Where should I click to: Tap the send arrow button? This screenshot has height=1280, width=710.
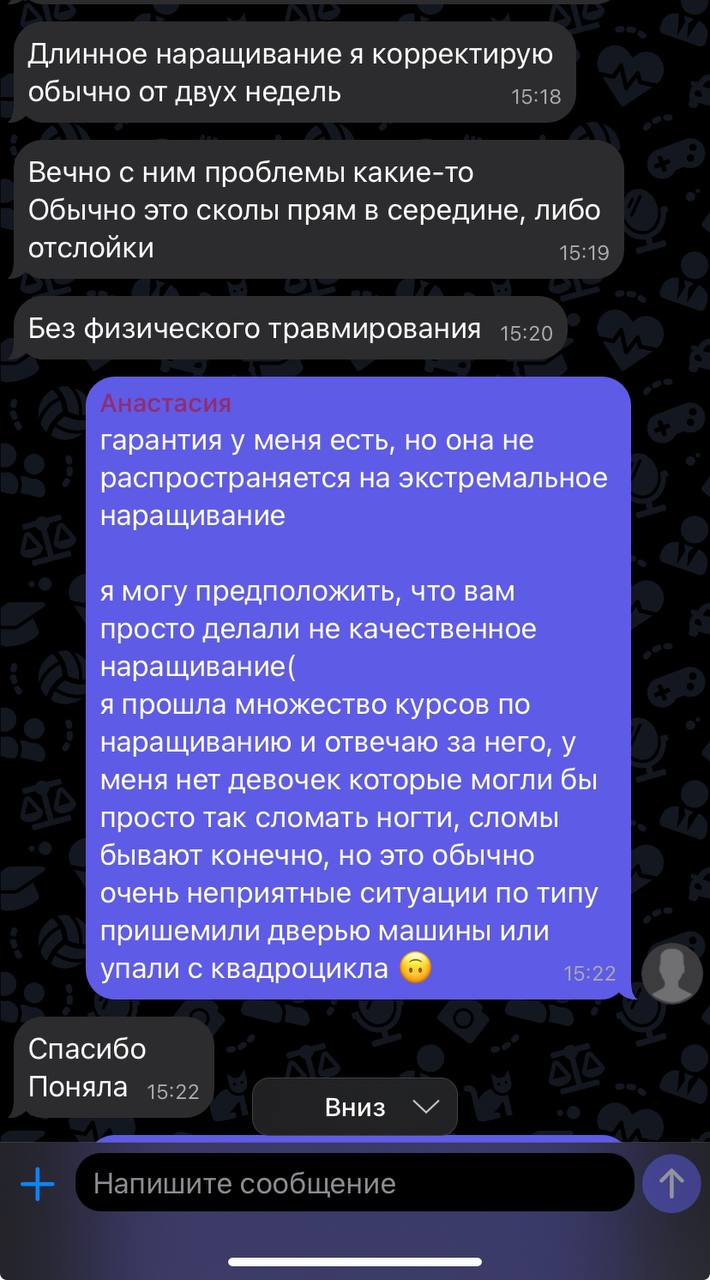click(x=671, y=1184)
